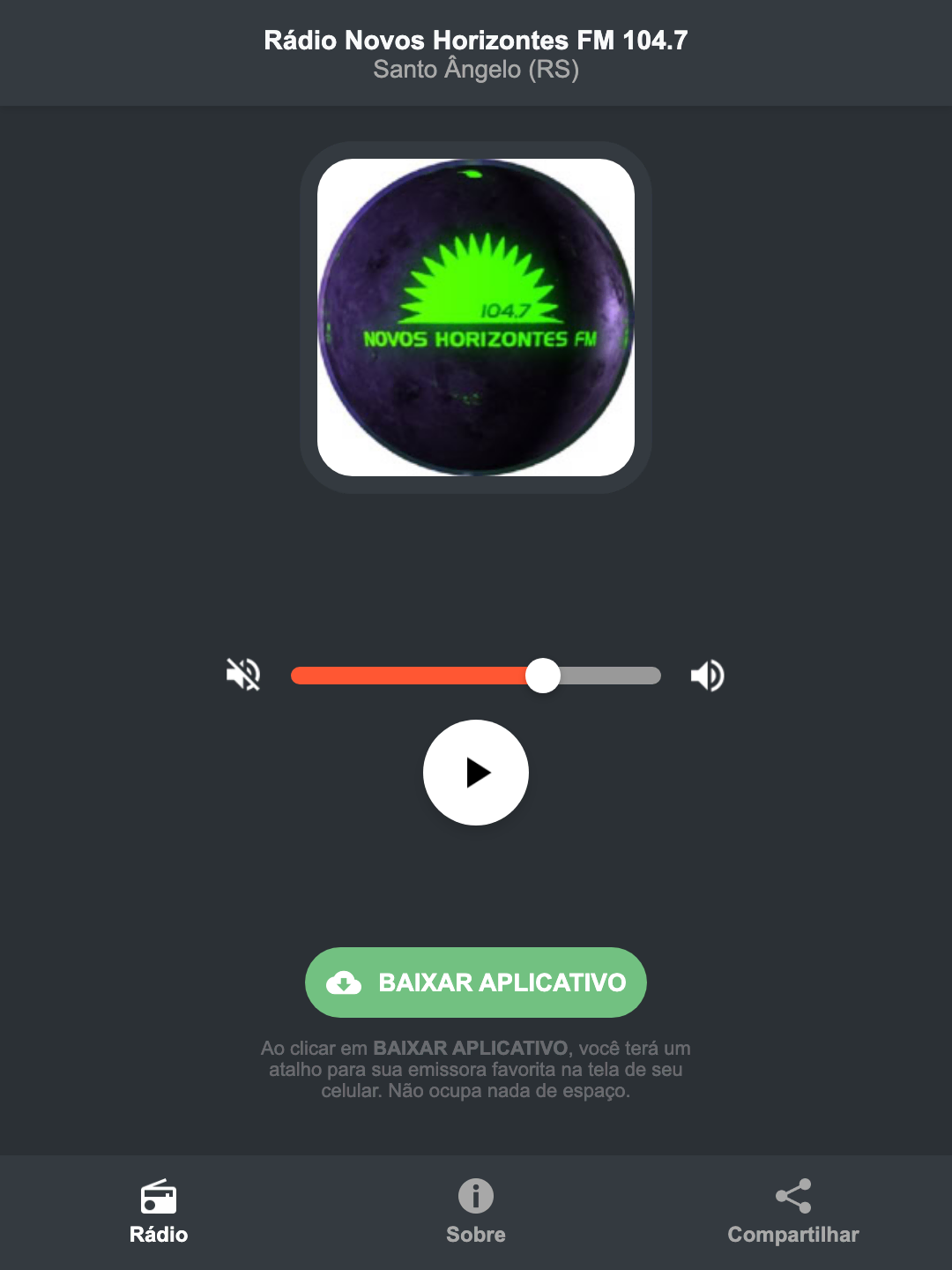Image resolution: width=952 pixels, height=1270 pixels.
Task: Click the share icon above Compartilhar
Action: coord(792,1195)
